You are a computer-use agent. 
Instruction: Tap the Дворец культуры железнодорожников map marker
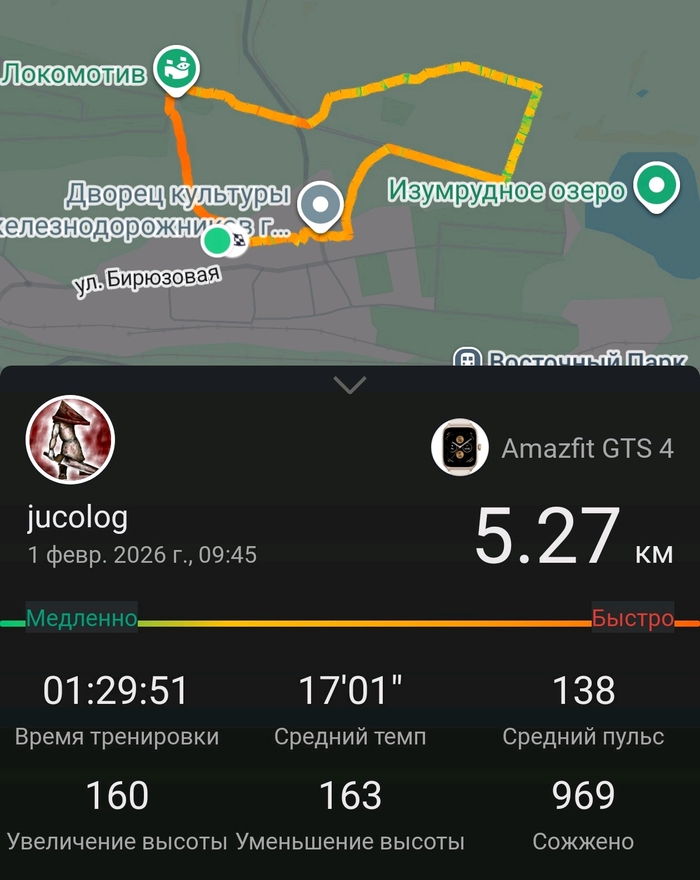coord(320,205)
